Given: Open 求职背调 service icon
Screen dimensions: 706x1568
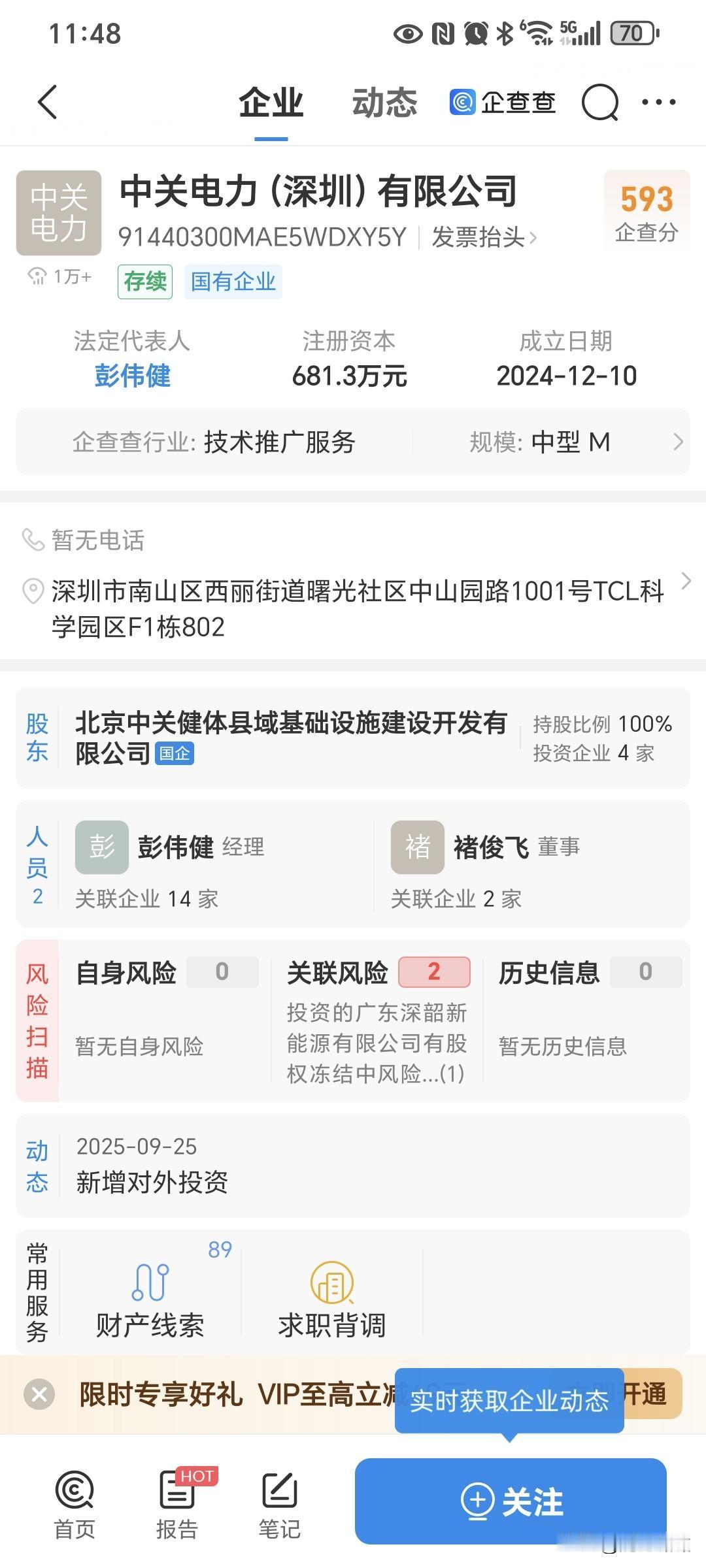Looking at the screenshot, I should click(331, 1299).
